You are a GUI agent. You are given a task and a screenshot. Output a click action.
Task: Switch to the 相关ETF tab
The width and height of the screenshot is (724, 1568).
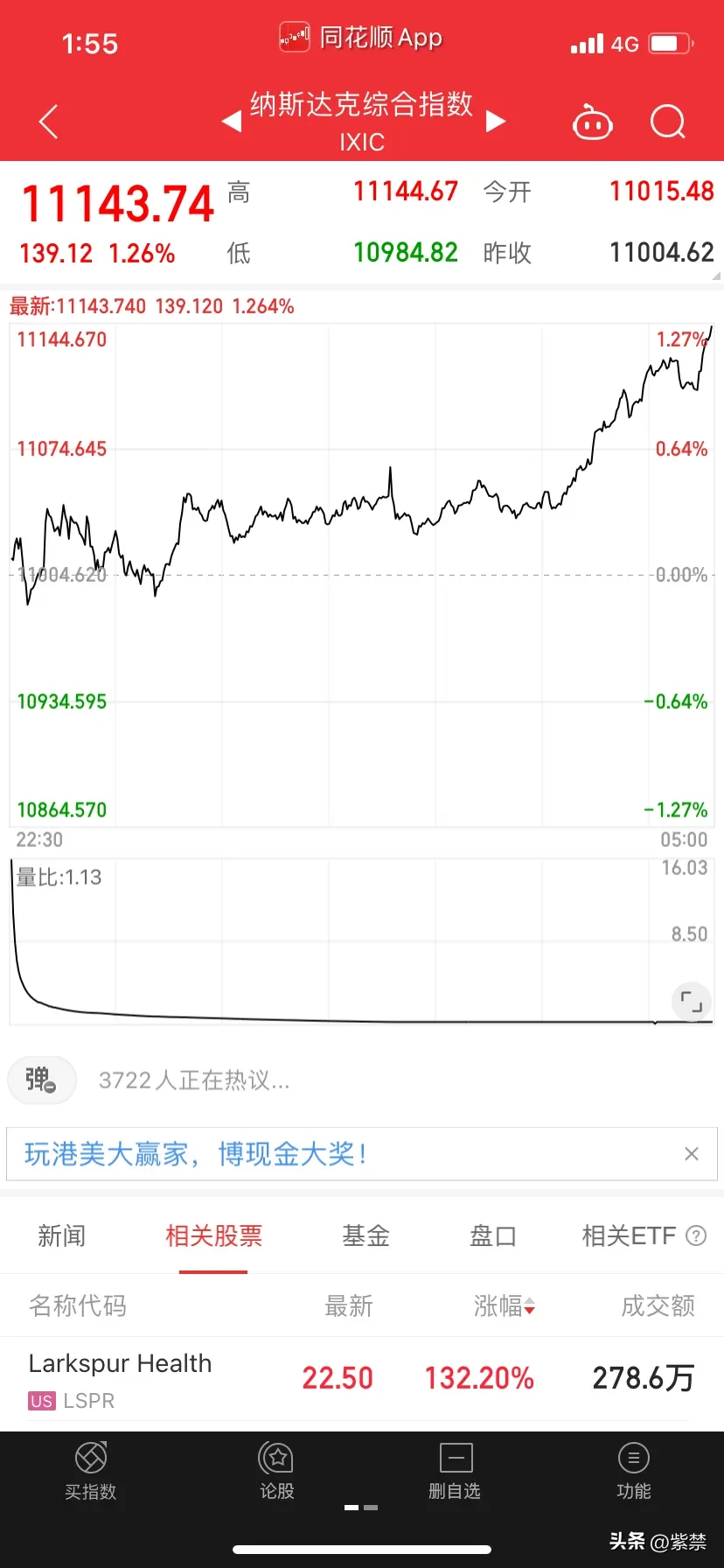tap(630, 1235)
